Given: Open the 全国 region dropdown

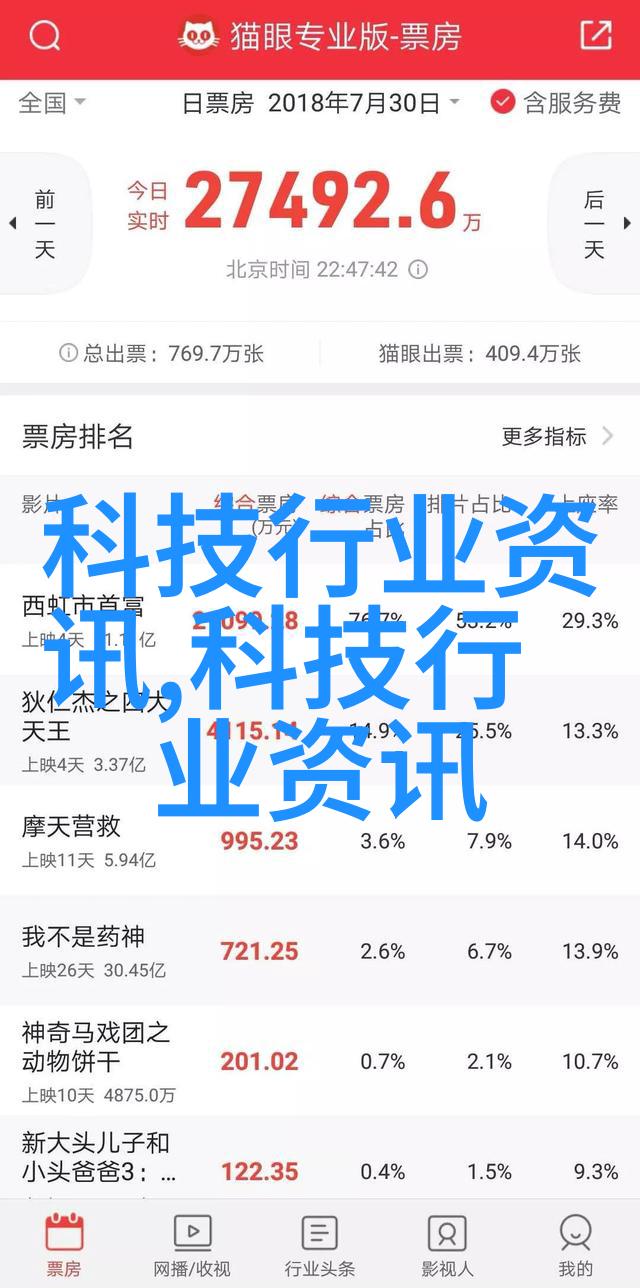Looking at the screenshot, I should [x=52, y=102].
